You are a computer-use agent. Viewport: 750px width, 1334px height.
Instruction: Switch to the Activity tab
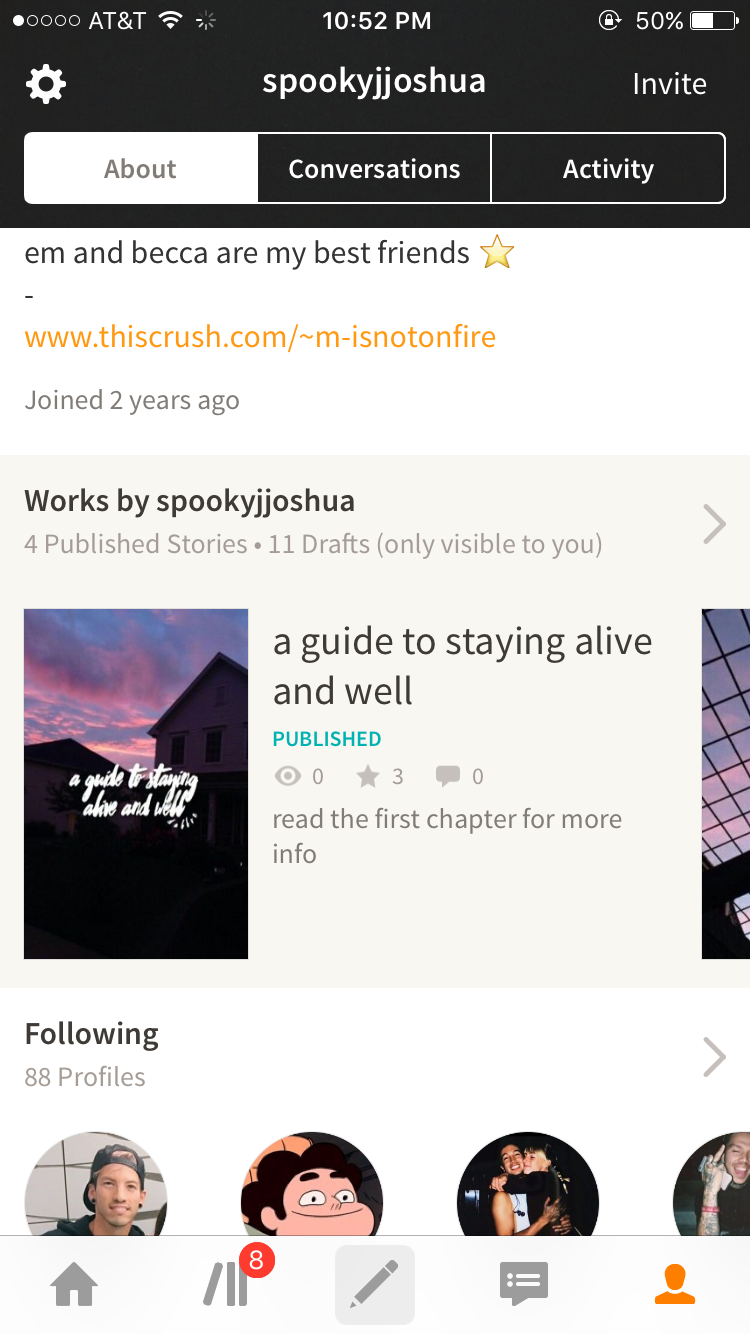click(608, 169)
